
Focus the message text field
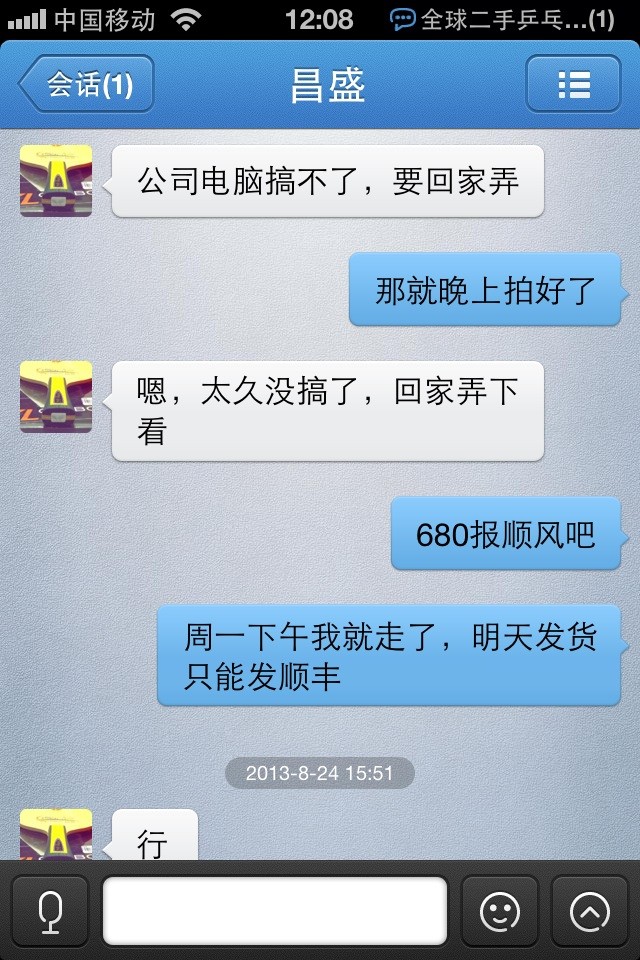(x=275, y=910)
